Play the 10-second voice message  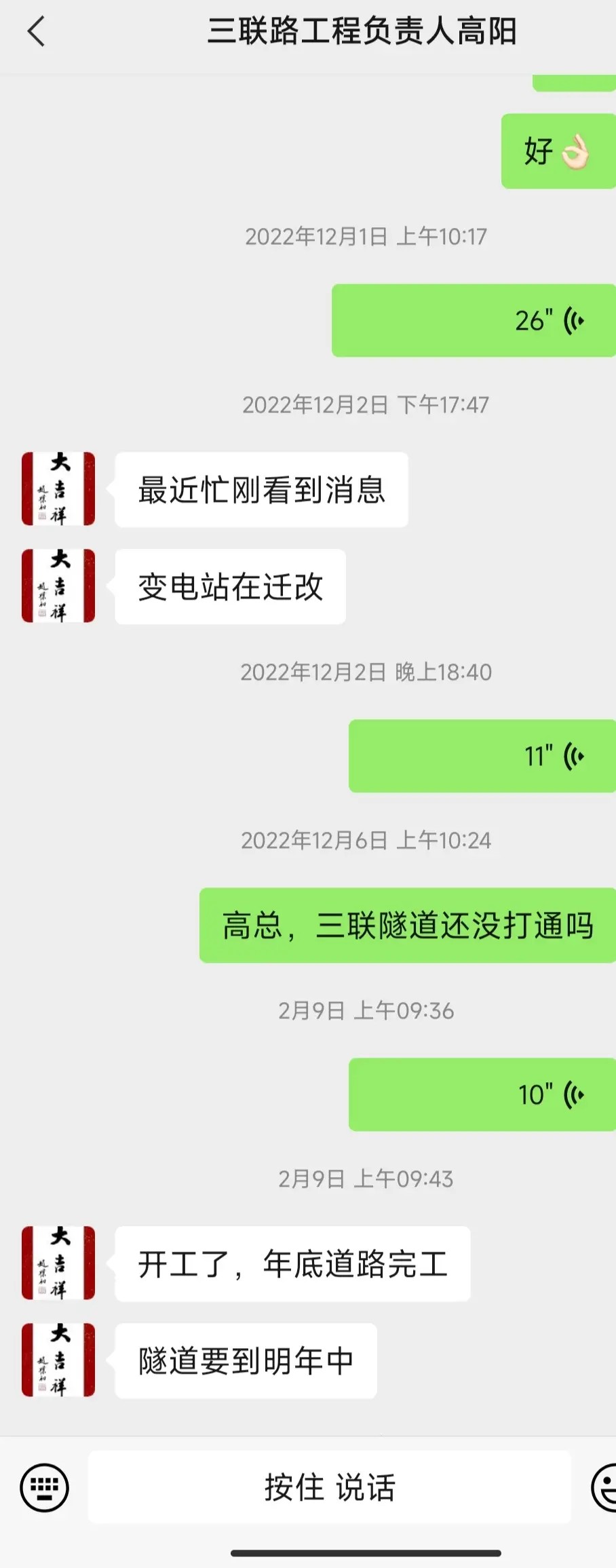(482, 1094)
